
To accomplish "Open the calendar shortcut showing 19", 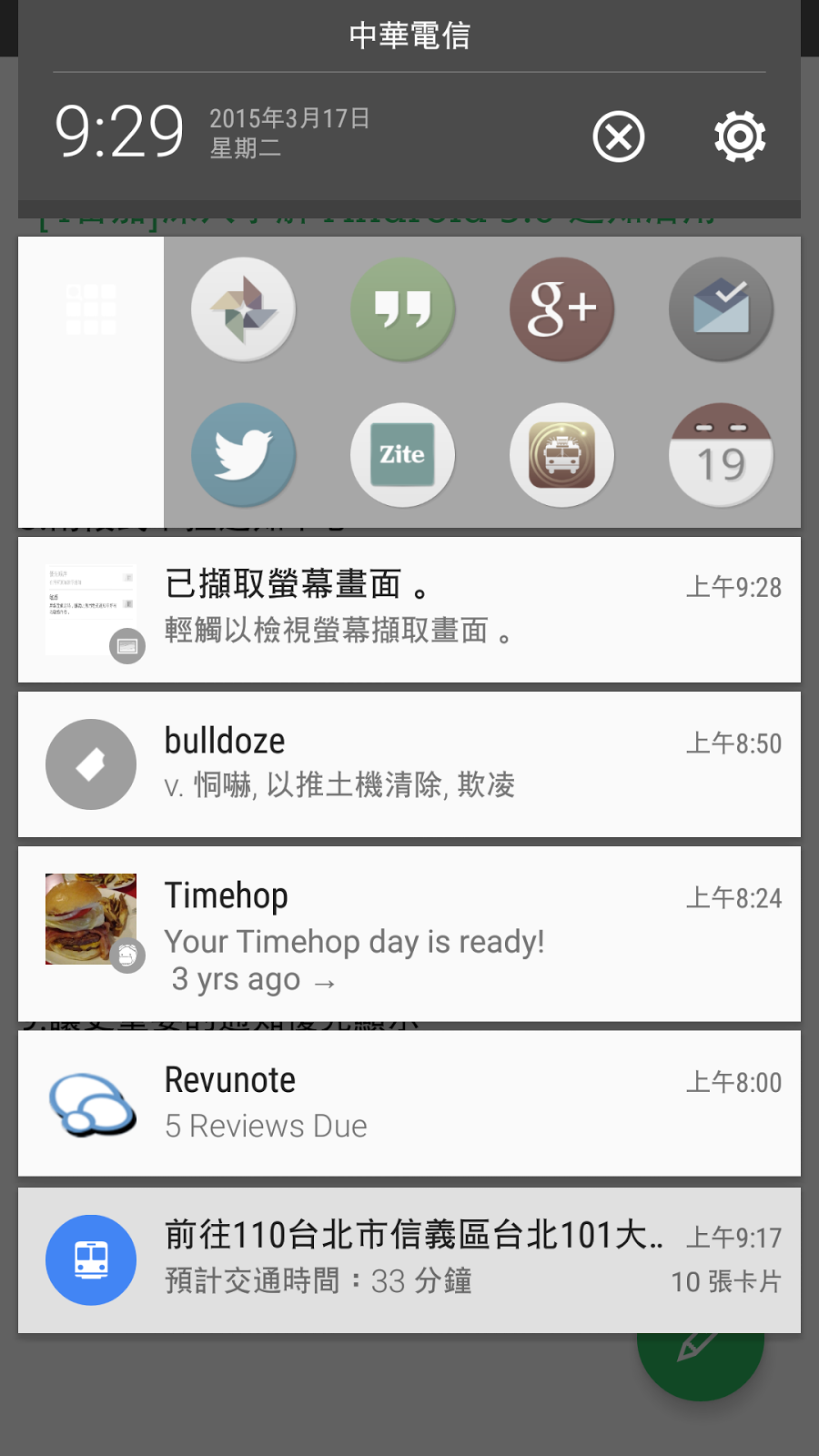I will coord(721,455).
